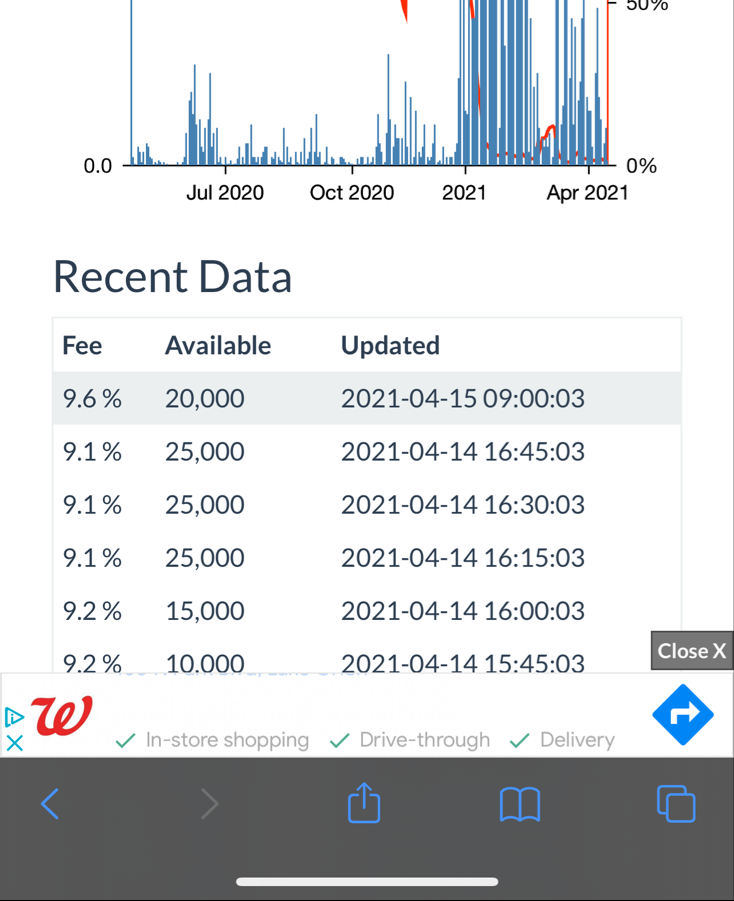Open the ad info triangle icon
The image size is (734, 901).
(x=13, y=716)
